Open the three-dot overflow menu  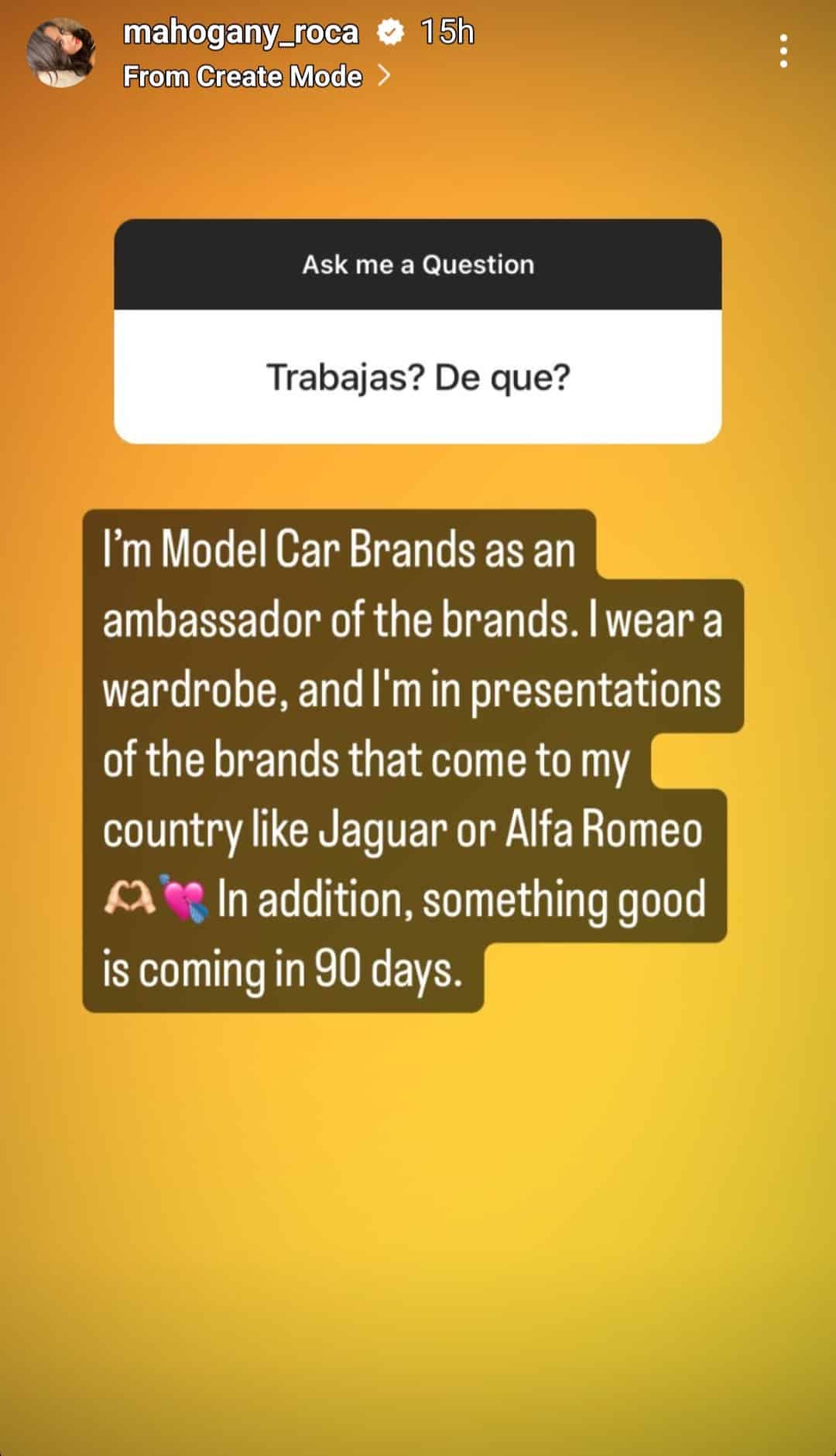(x=783, y=51)
